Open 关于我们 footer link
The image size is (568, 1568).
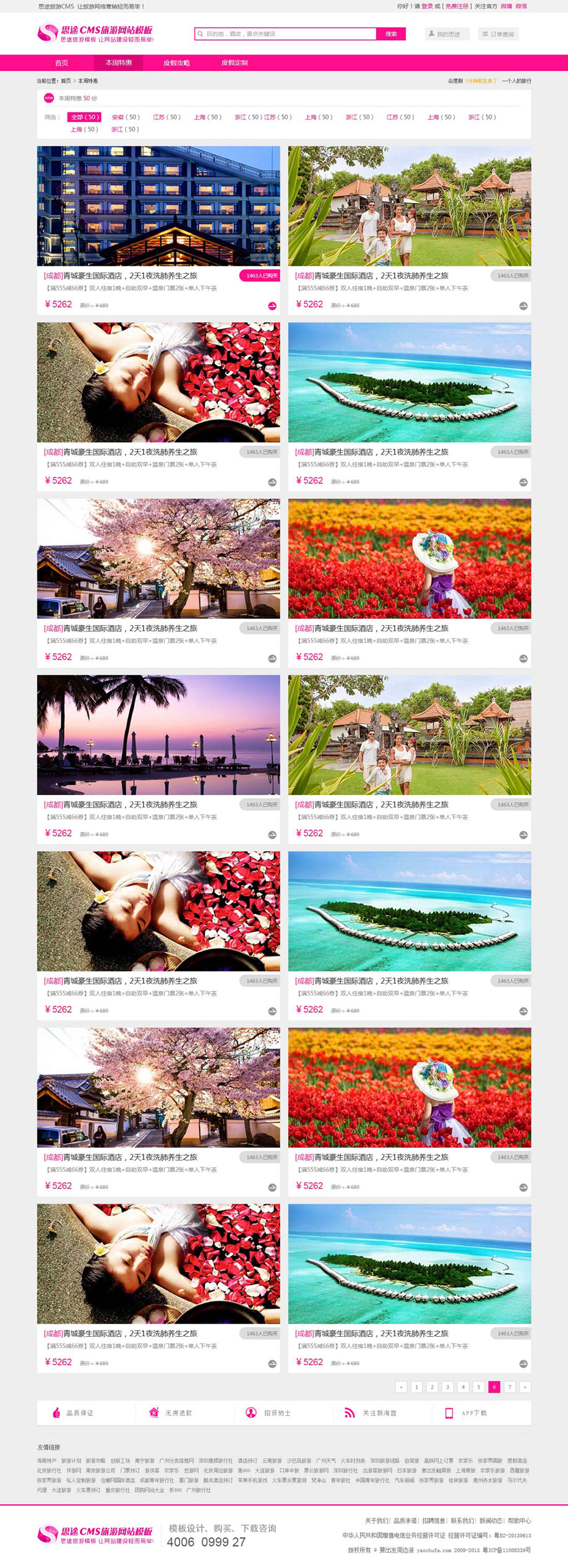click(x=376, y=1520)
